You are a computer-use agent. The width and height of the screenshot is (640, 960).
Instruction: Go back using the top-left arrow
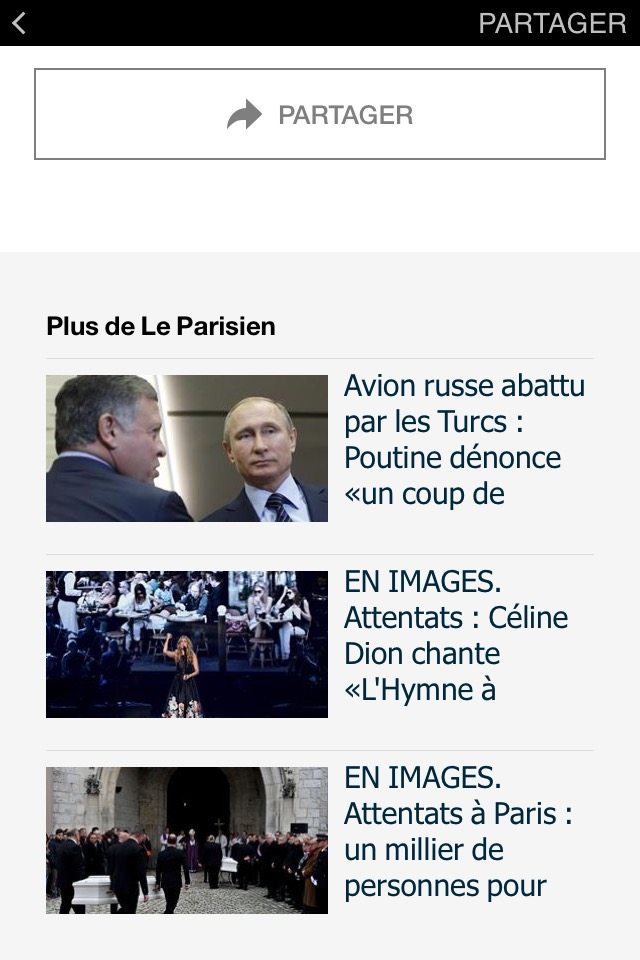pyautogui.click(x=19, y=23)
